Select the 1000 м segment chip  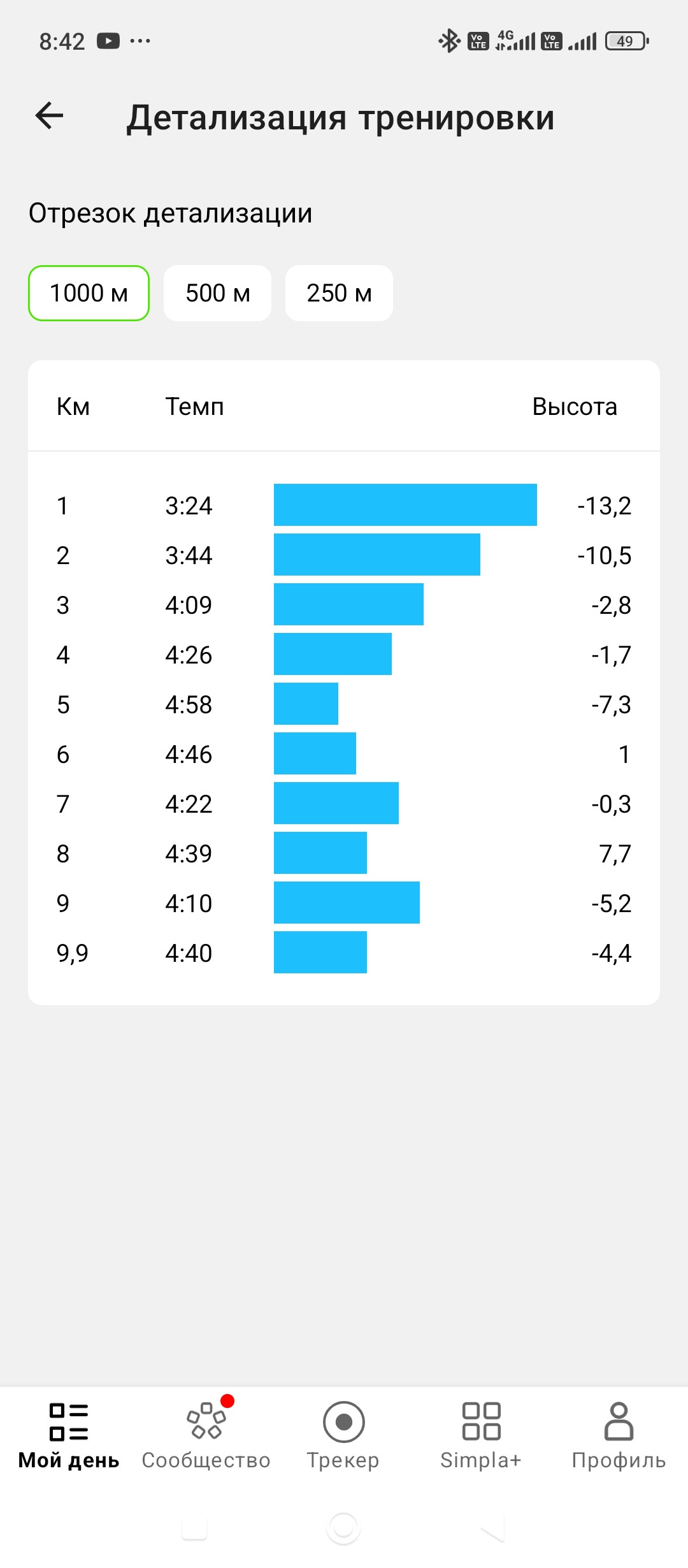(x=89, y=293)
